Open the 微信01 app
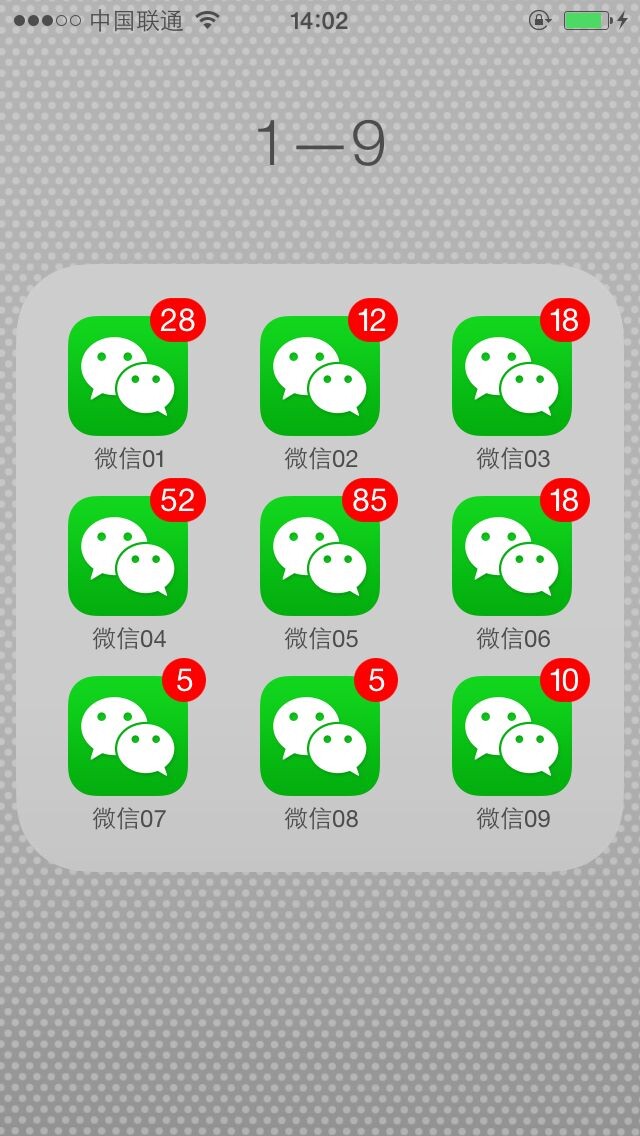This screenshot has width=640, height=1136. pos(128,376)
